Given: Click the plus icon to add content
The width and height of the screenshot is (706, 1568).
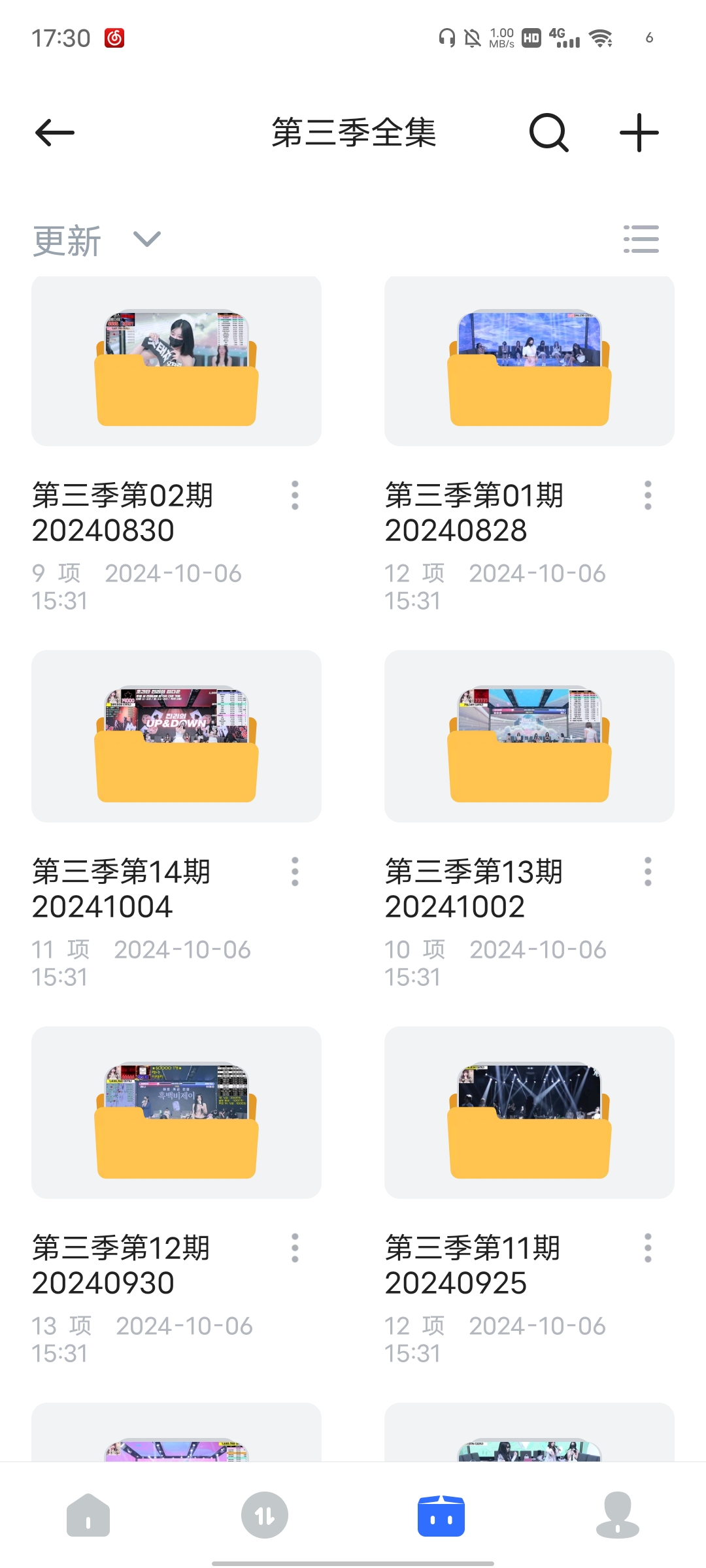Looking at the screenshot, I should 639,133.
